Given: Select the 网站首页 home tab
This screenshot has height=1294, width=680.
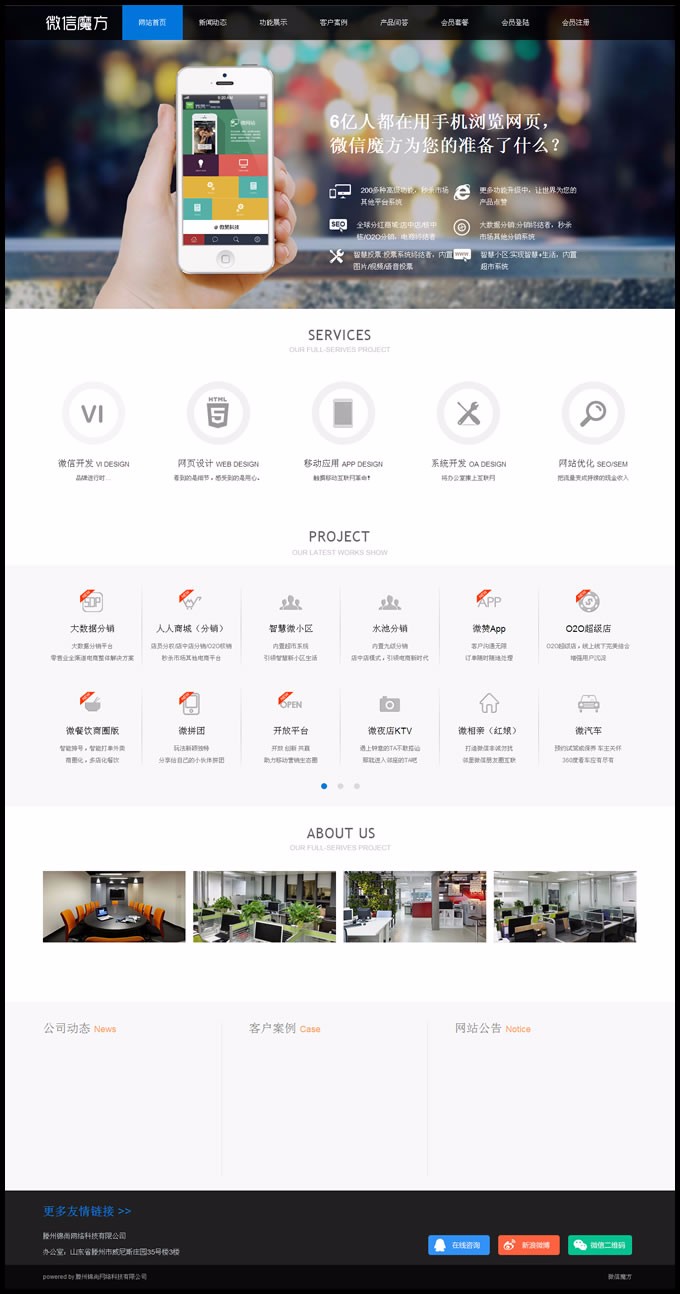Looking at the screenshot, I should point(152,22).
